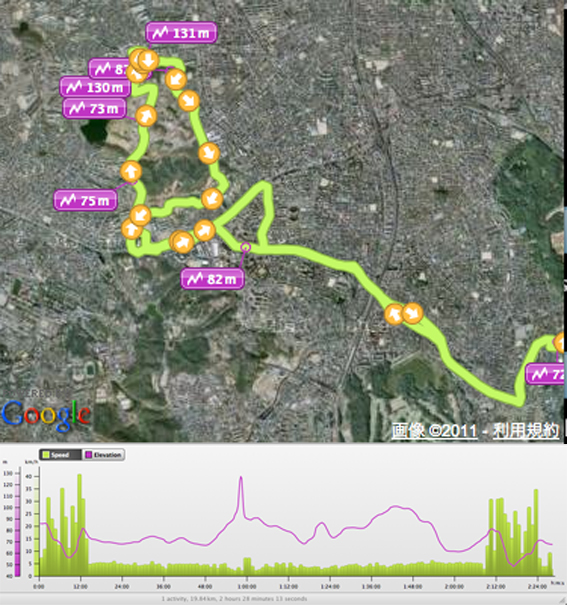Open the 利用規約 terms link

[526, 431]
